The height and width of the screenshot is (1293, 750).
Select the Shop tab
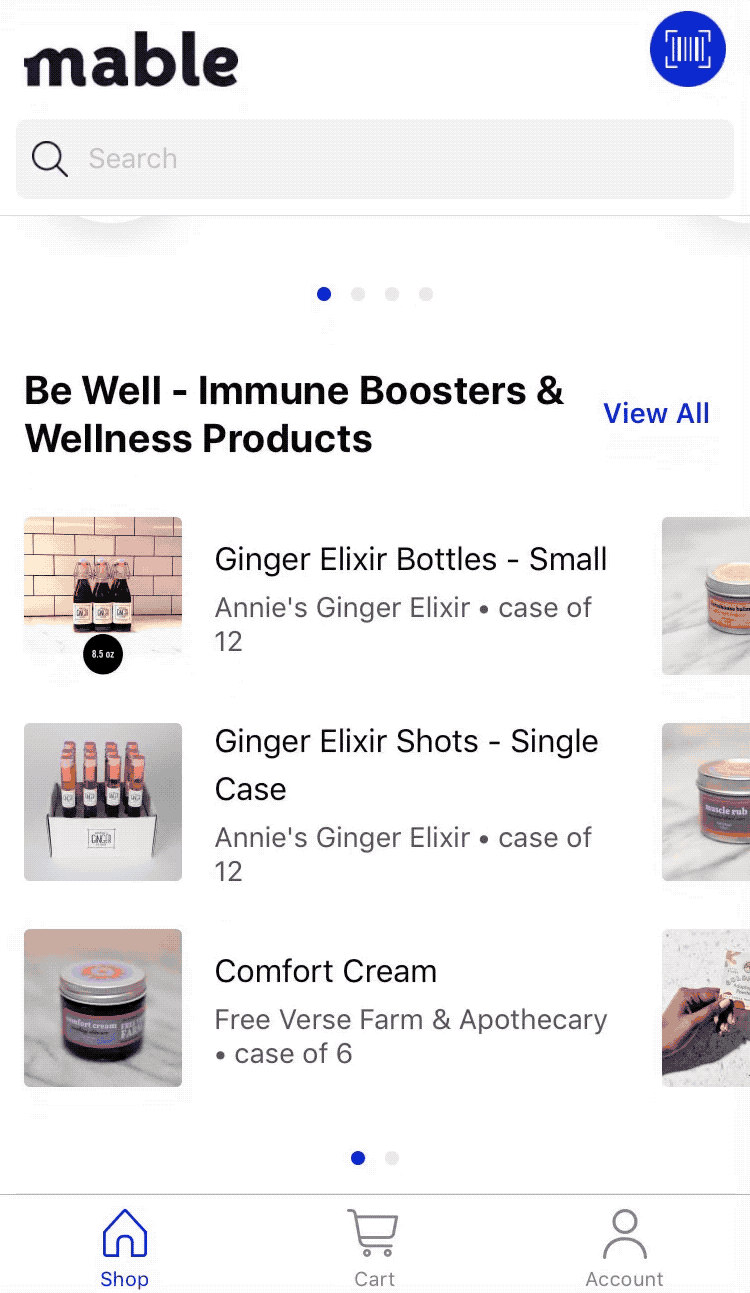coord(124,1248)
